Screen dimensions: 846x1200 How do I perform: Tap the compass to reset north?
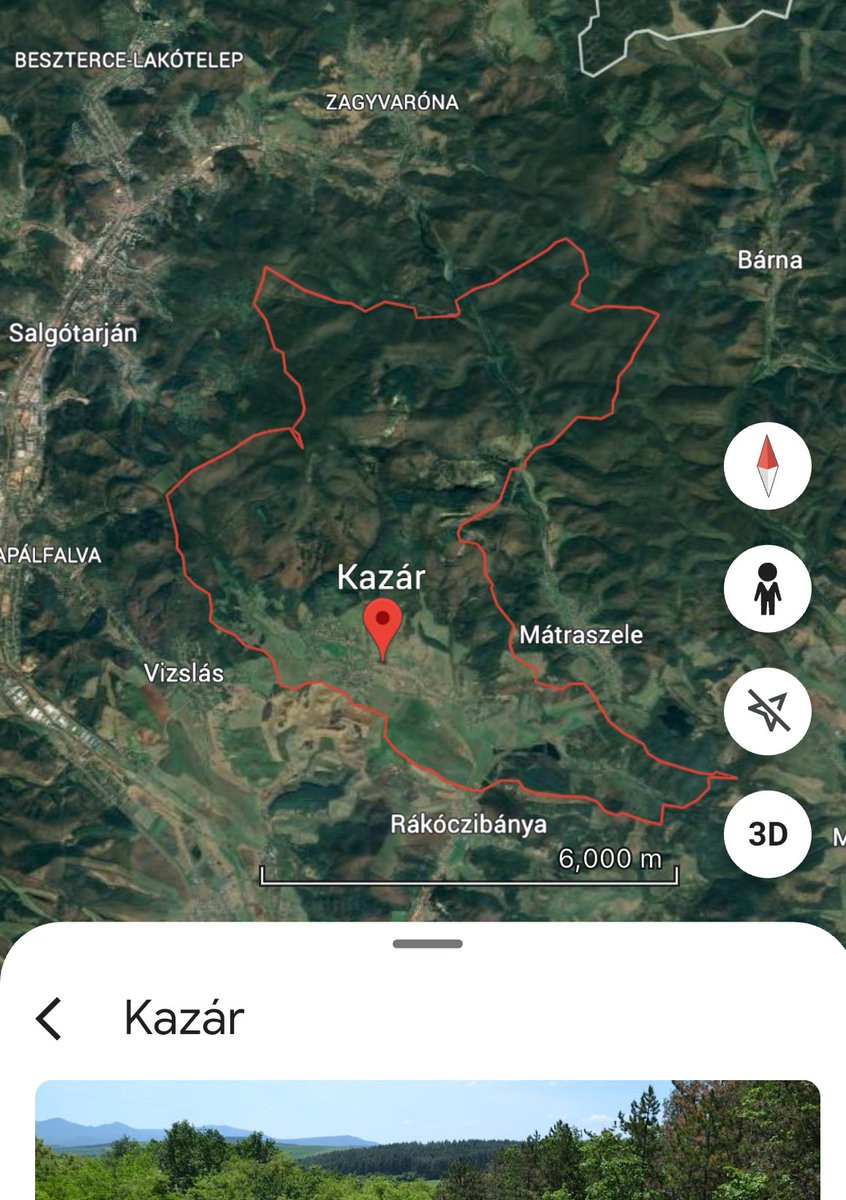[x=767, y=466]
